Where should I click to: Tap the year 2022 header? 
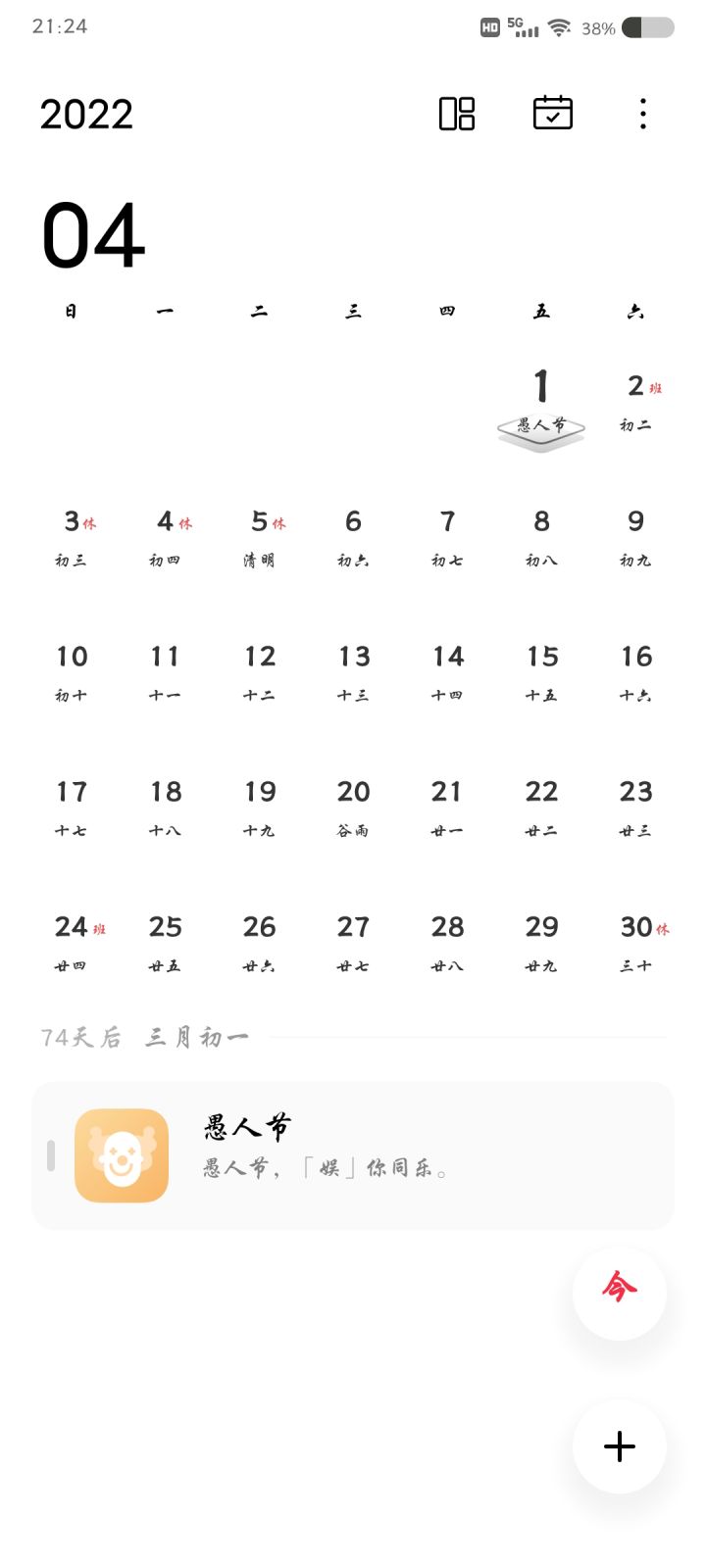coord(86,113)
